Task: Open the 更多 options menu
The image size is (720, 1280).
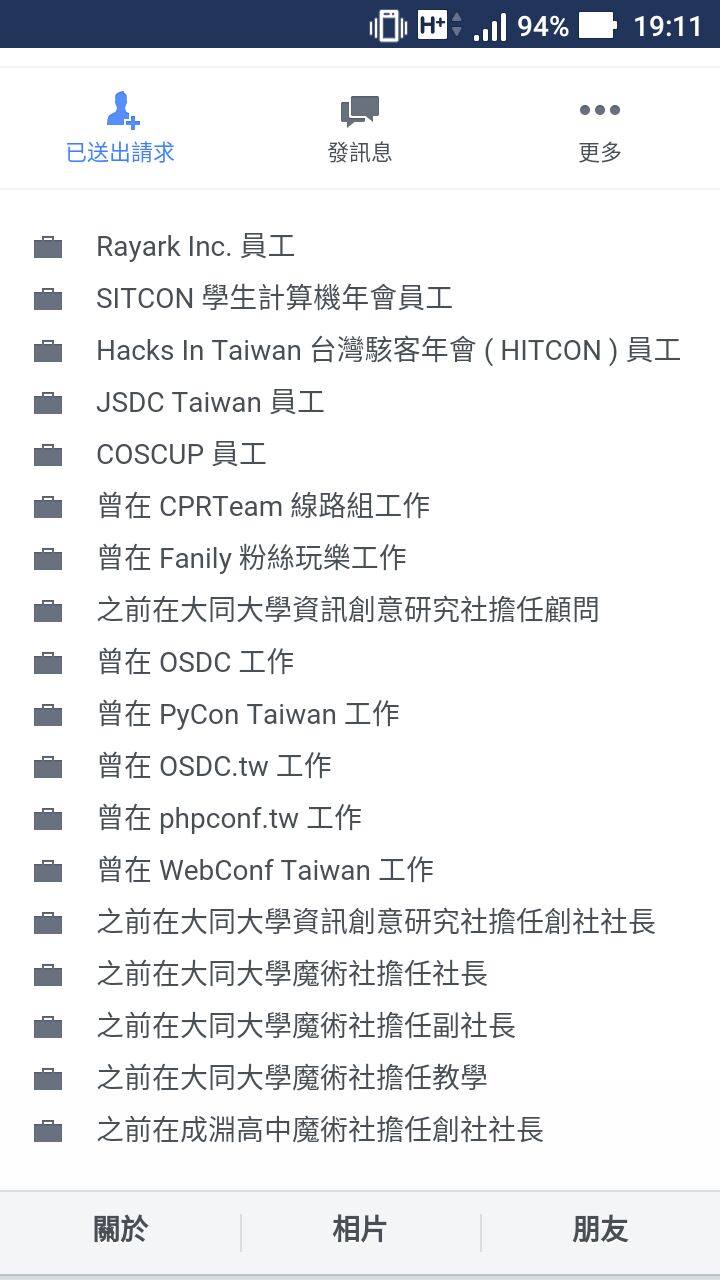Action: (x=600, y=128)
